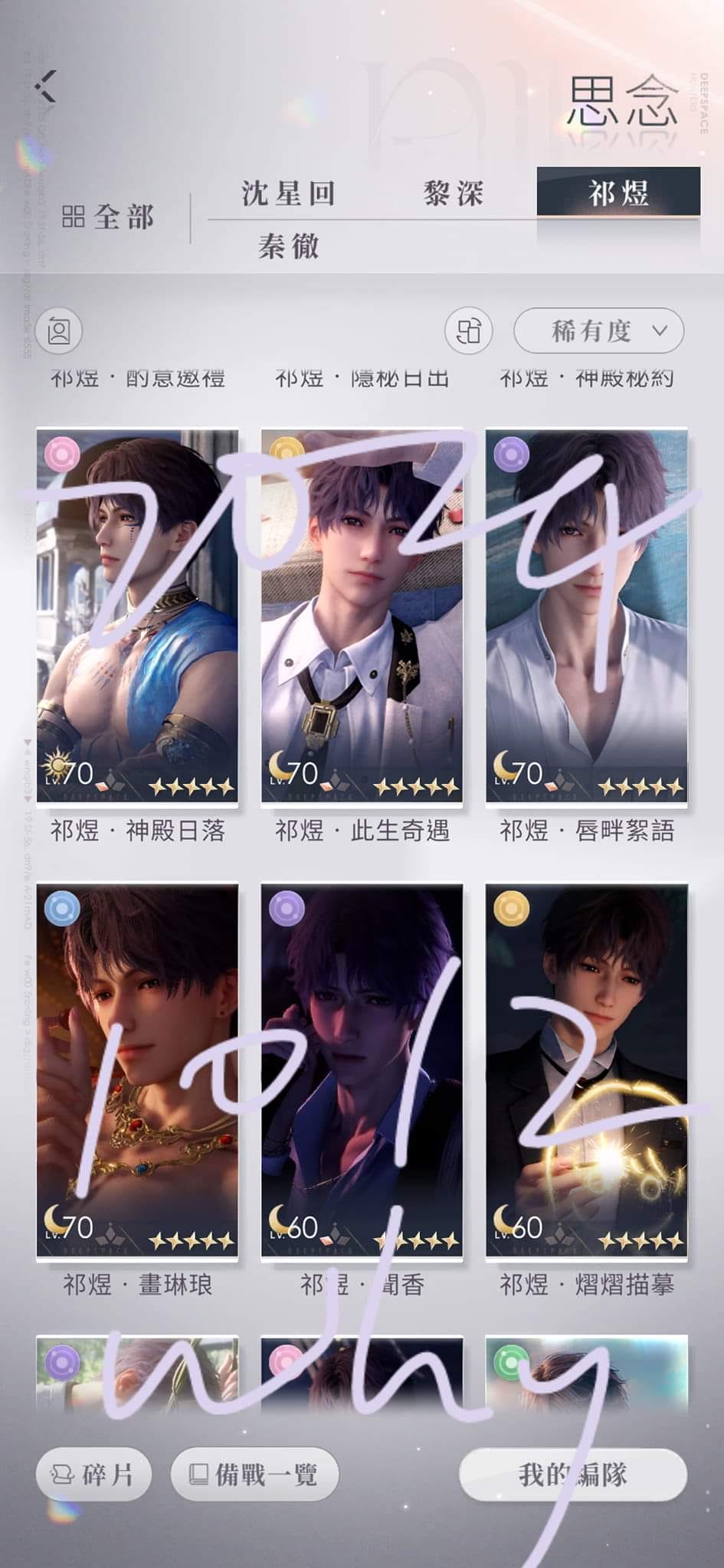
Task: Open the 祁煜・此生奇遇 card
Action: click(362, 616)
